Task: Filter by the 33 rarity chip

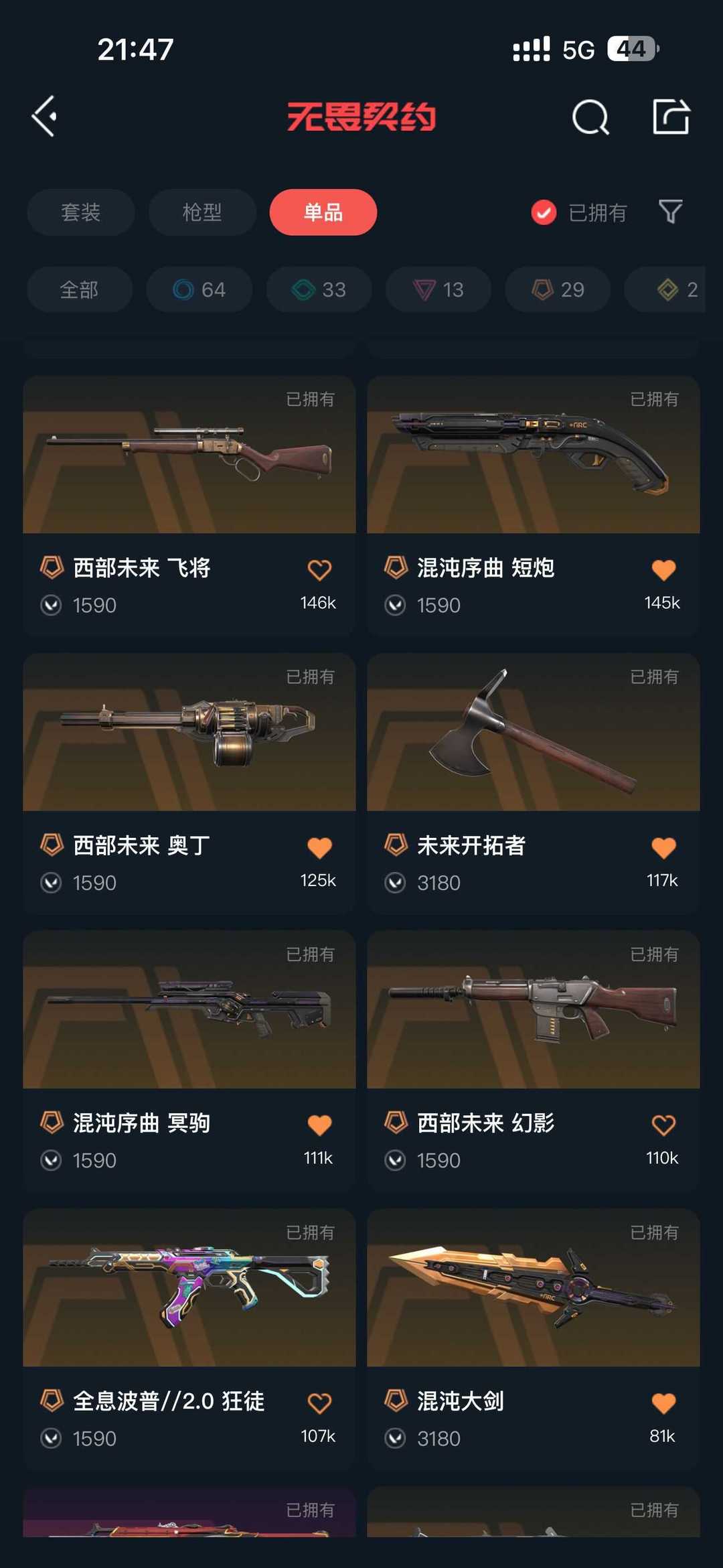Action: coord(319,289)
